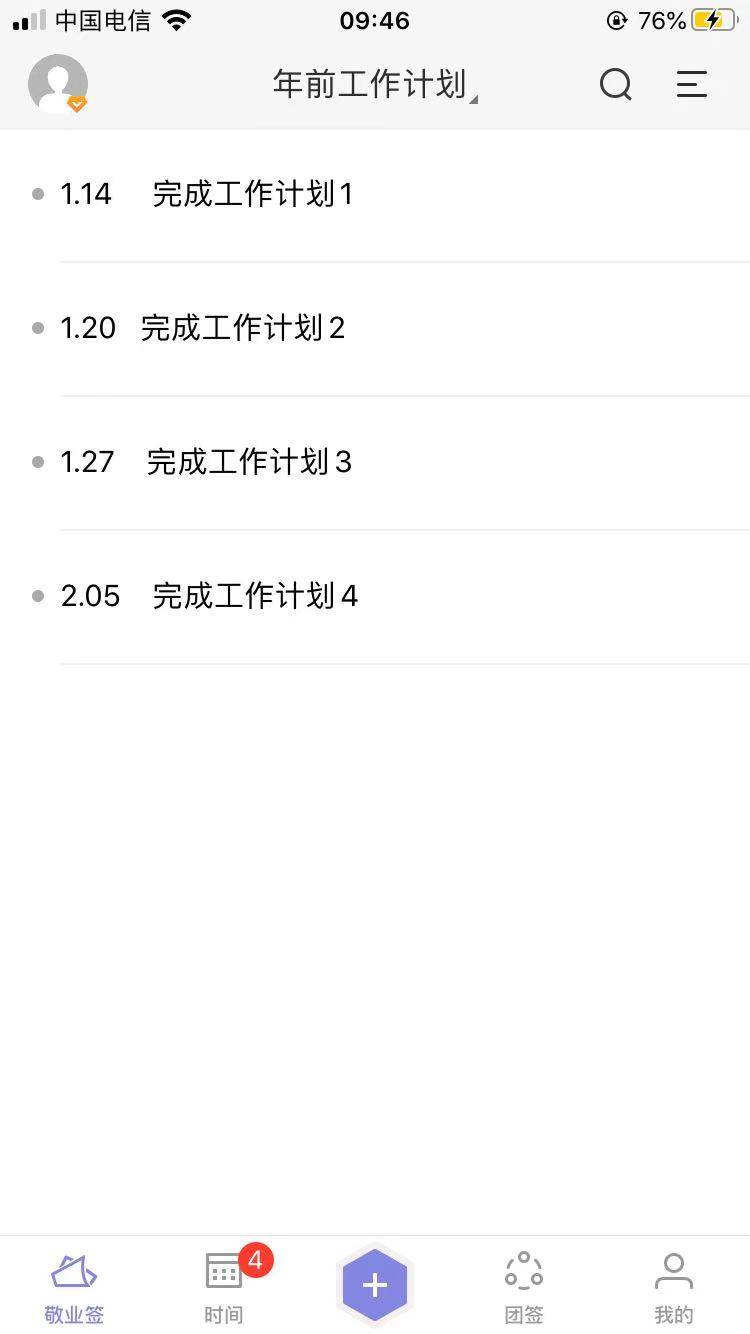Select the note dated 2.05

pyautogui.click(x=255, y=595)
